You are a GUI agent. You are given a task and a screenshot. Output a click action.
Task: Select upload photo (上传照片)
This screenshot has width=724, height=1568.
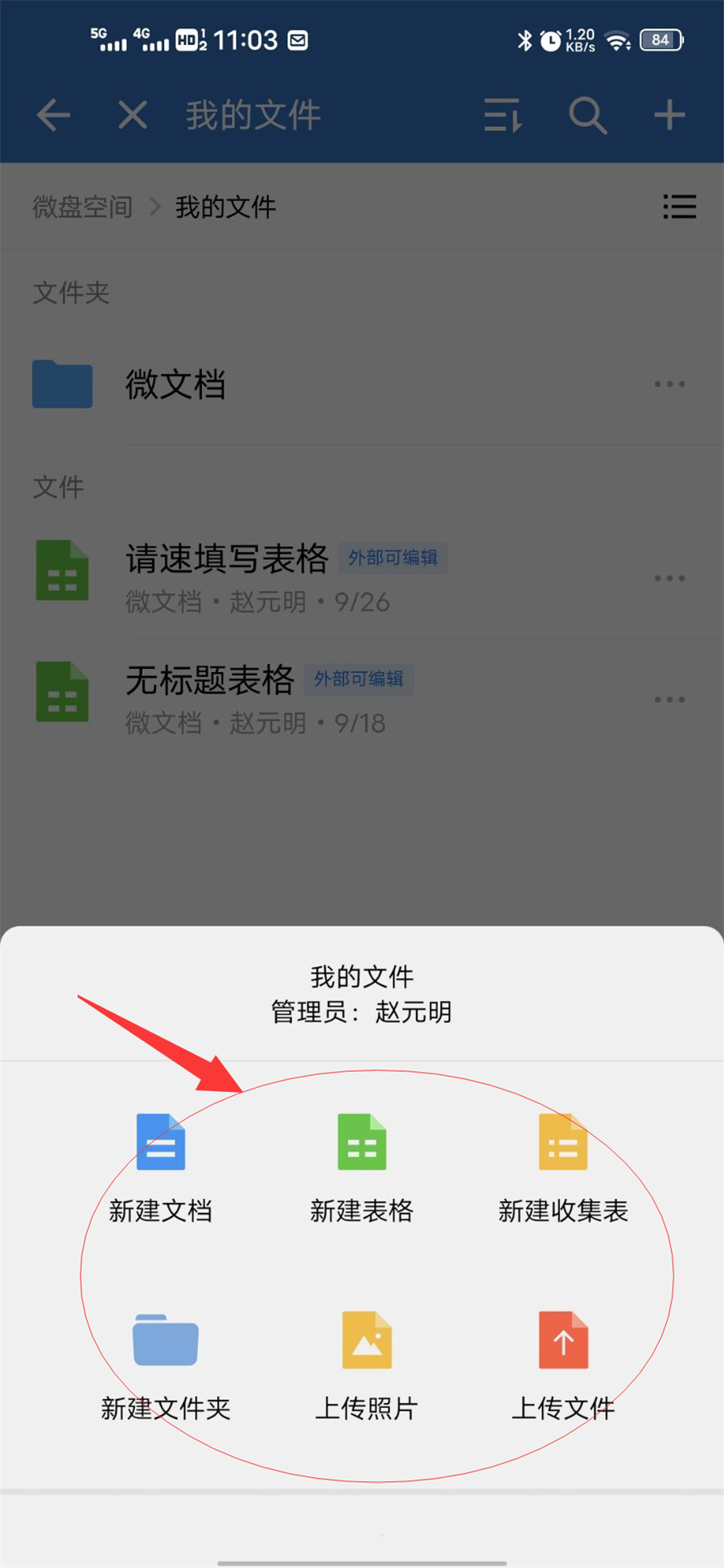pos(366,1365)
